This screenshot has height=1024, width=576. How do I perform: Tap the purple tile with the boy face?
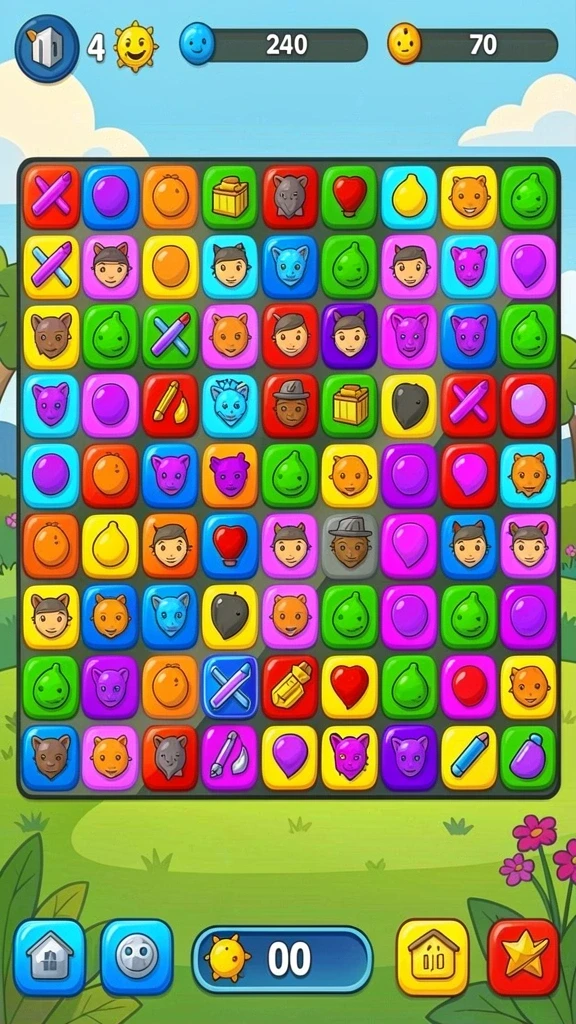coord(350,336)
